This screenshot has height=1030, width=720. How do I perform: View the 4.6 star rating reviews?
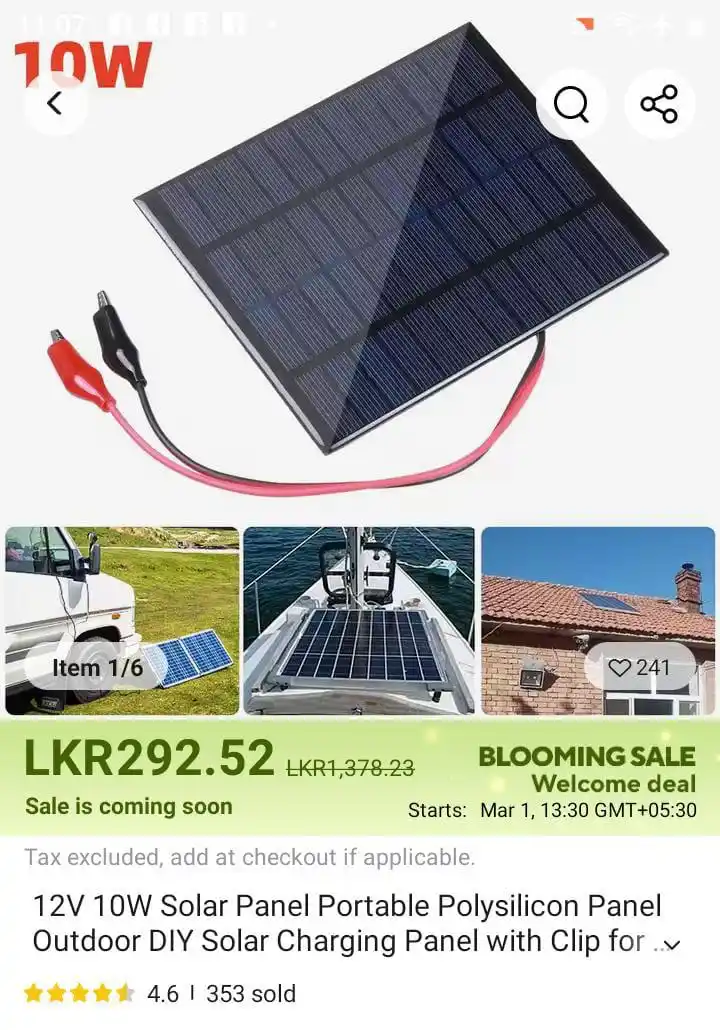(100, 993)
